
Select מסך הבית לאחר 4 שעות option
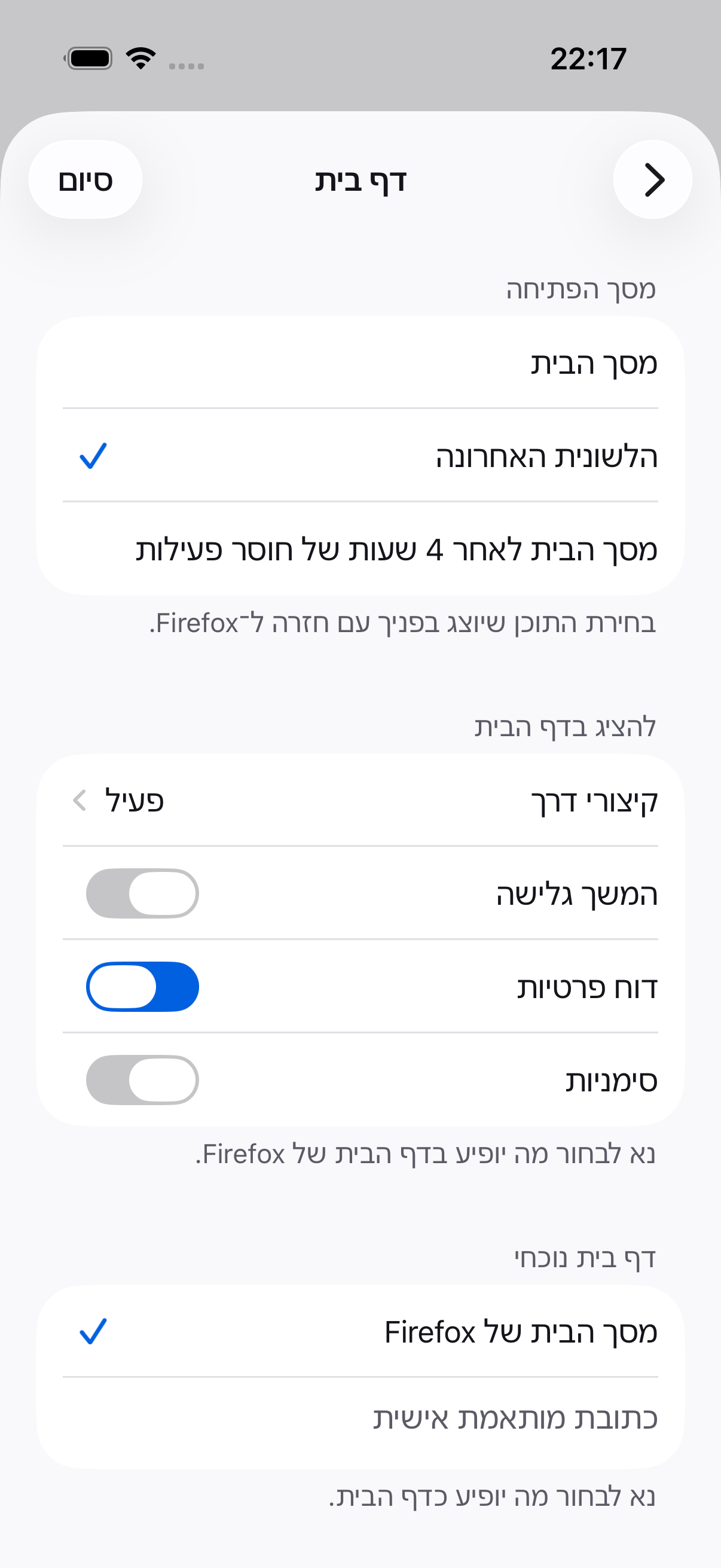click(x=360, y=549)
